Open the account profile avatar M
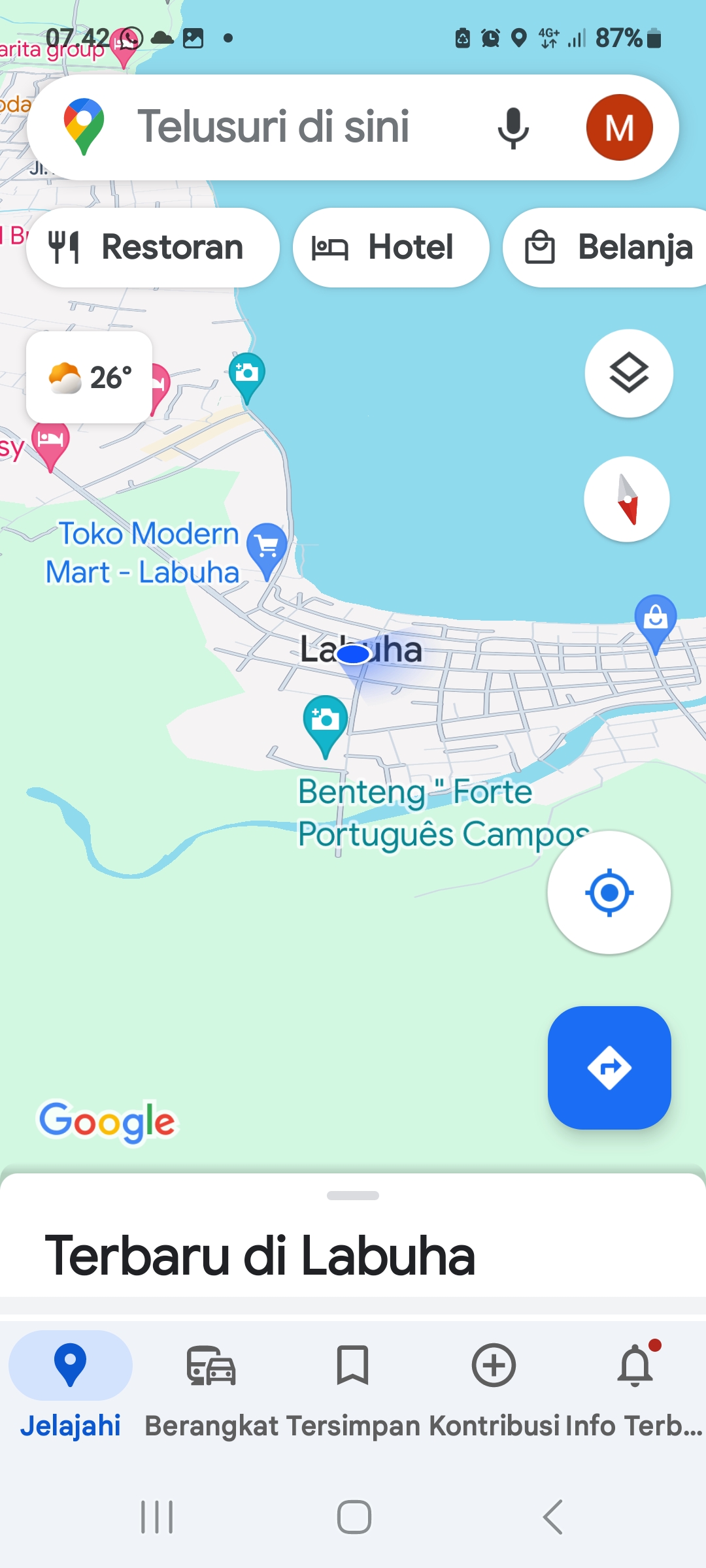706x1568 pixels. (x=619, y=127)
